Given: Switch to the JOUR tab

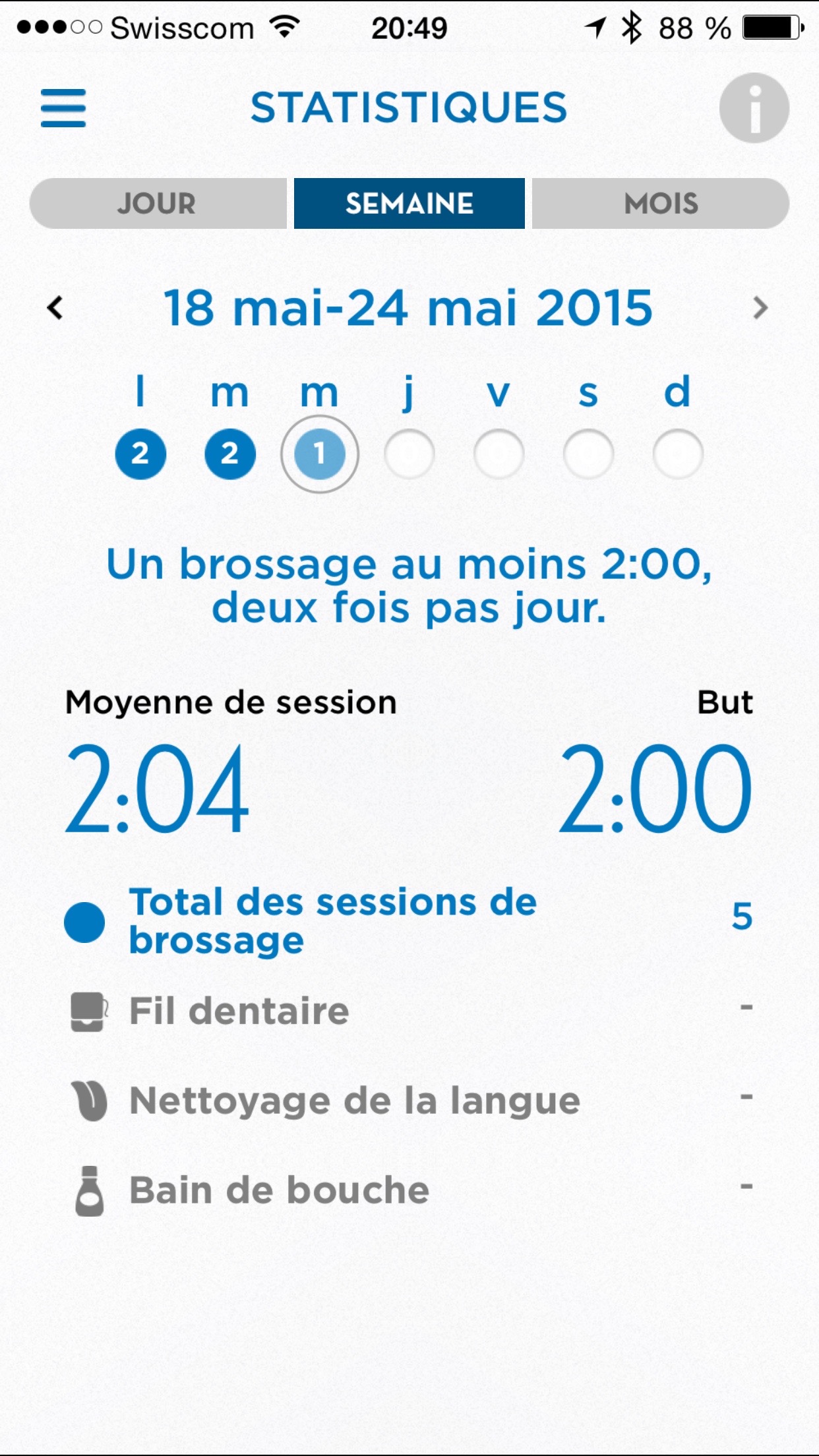Looking at the screenshot, I should 158,204.
